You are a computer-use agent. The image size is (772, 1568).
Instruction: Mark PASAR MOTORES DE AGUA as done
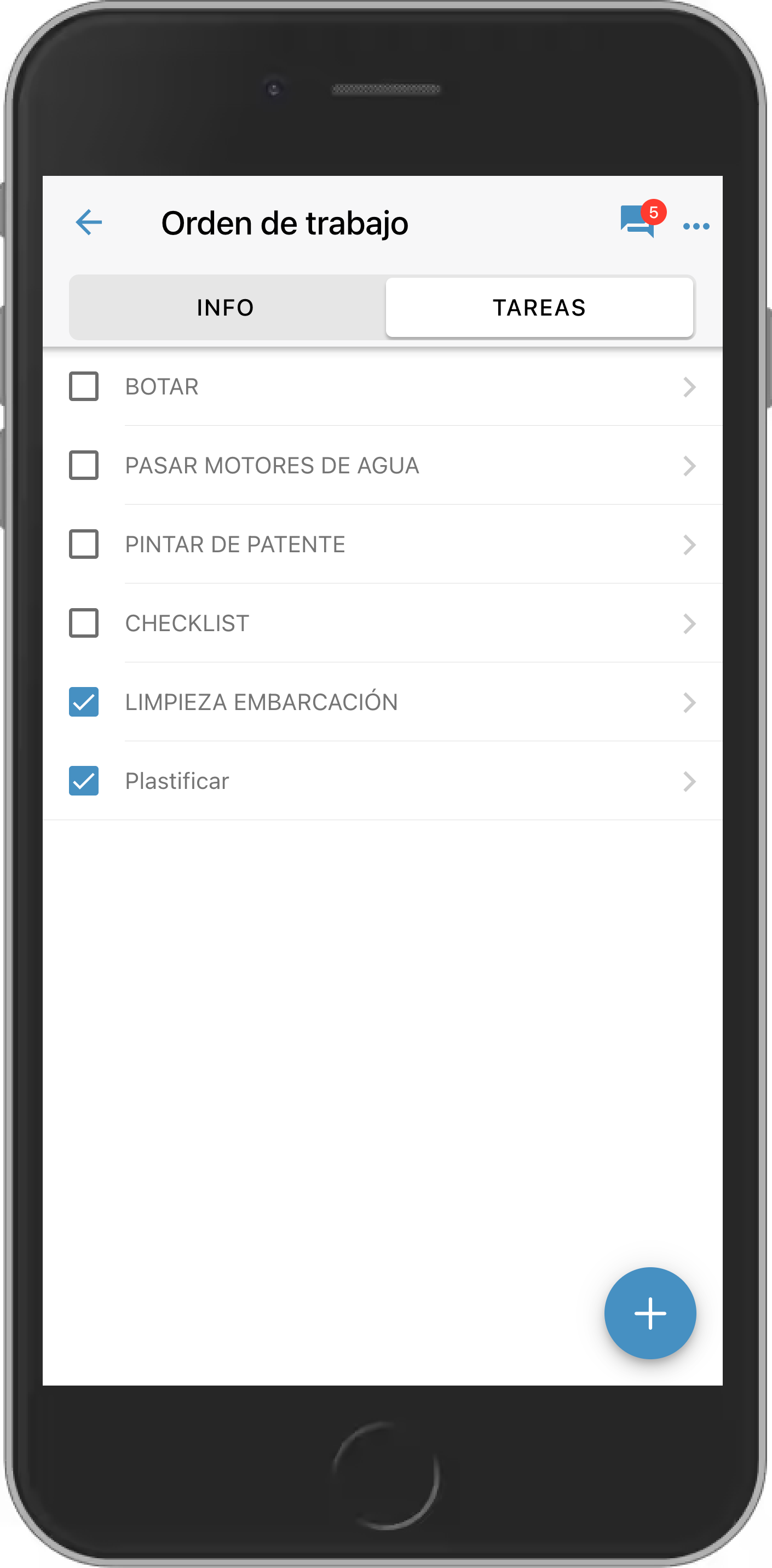pos(84,466)
